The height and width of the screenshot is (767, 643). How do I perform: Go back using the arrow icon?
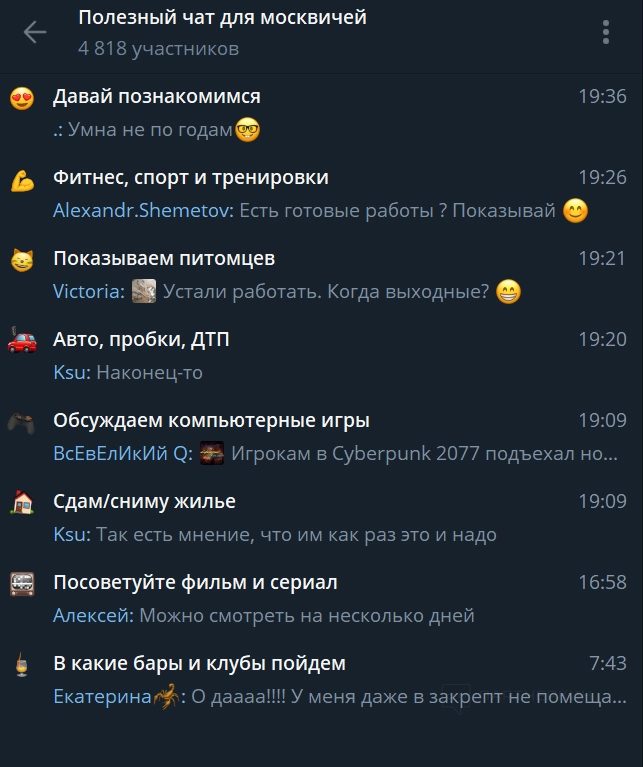(x=35, y=32)
